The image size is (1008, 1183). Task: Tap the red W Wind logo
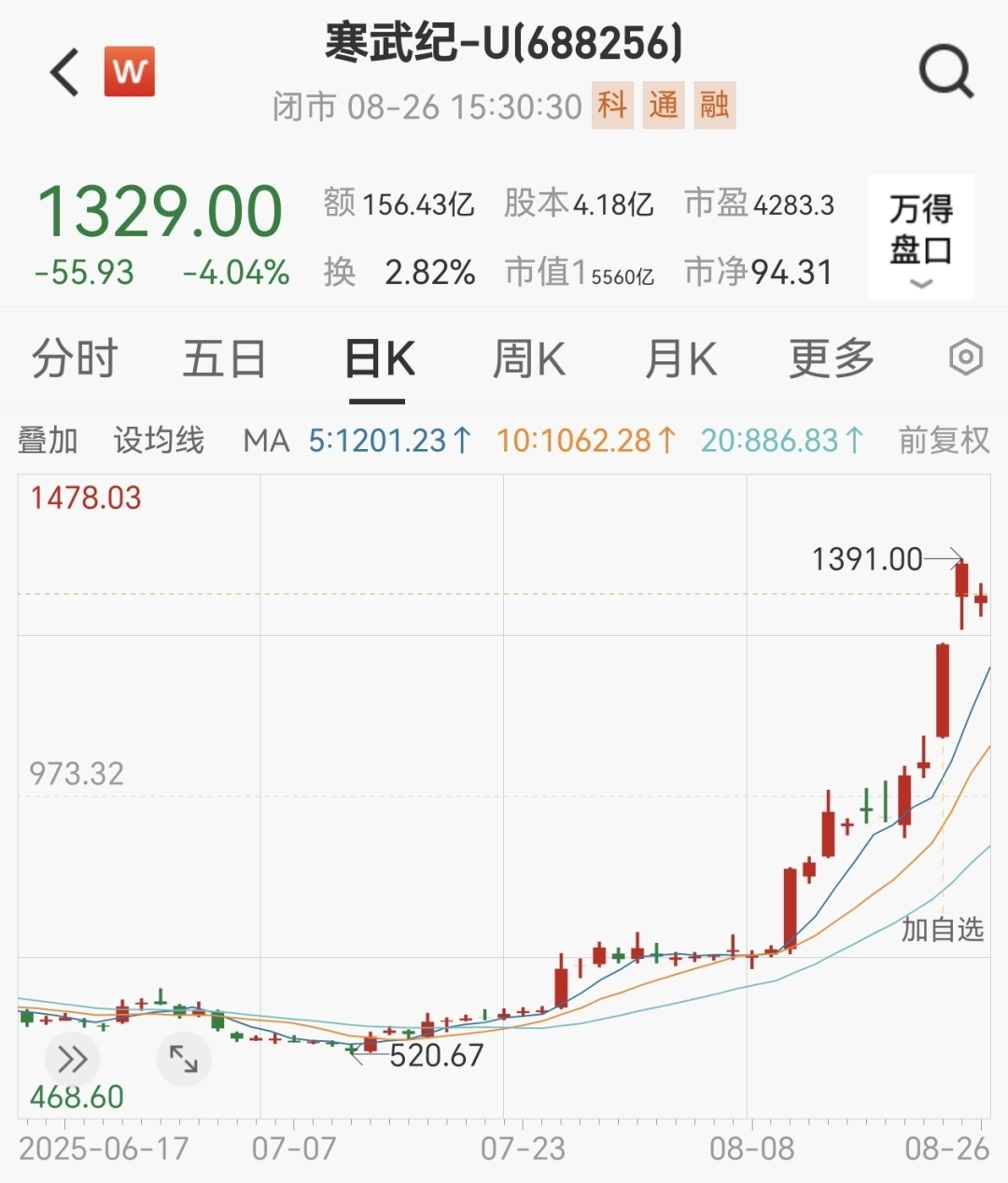tap(129, 72)
